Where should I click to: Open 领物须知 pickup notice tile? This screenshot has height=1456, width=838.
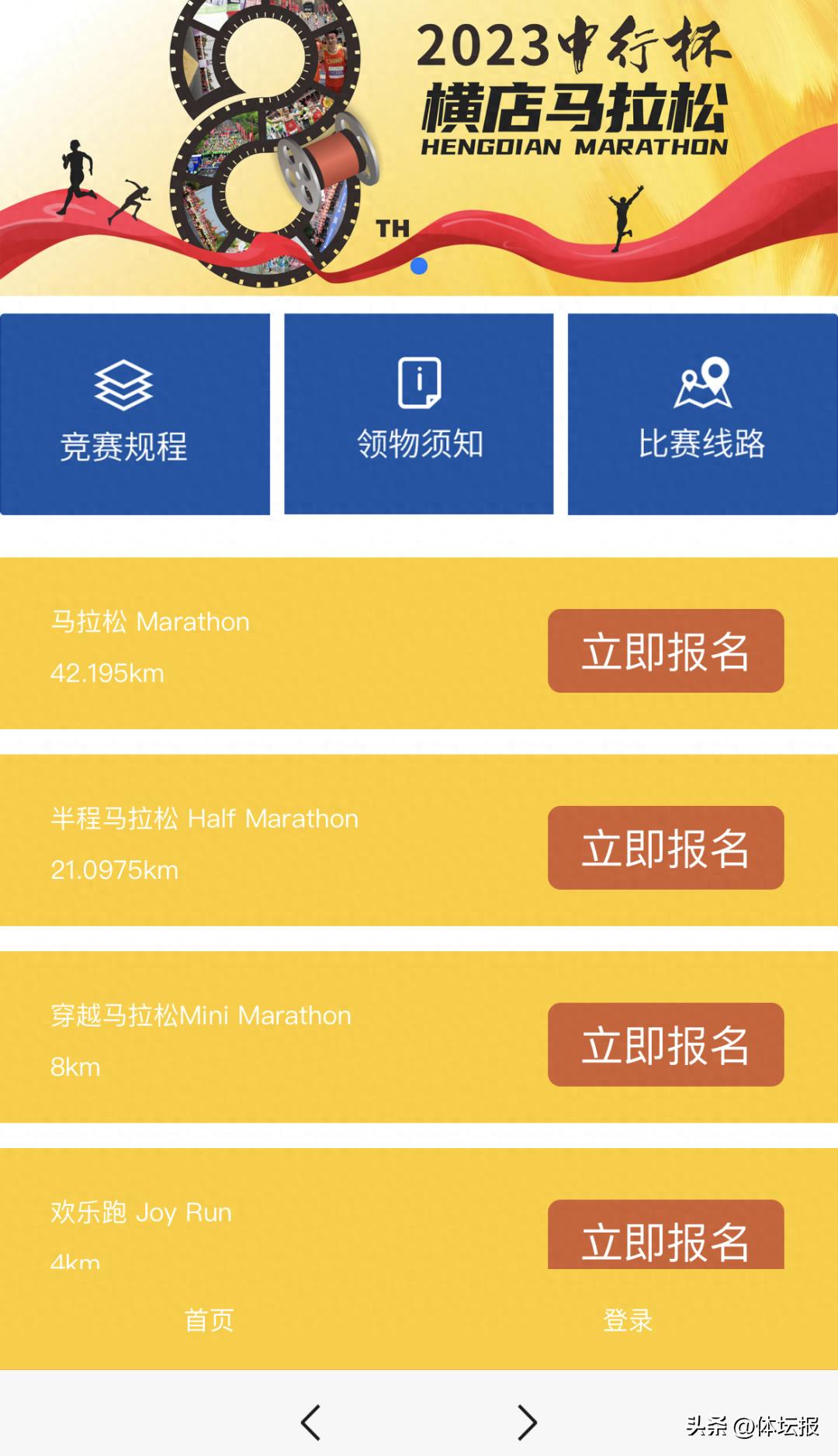click(x=419, y=413)
